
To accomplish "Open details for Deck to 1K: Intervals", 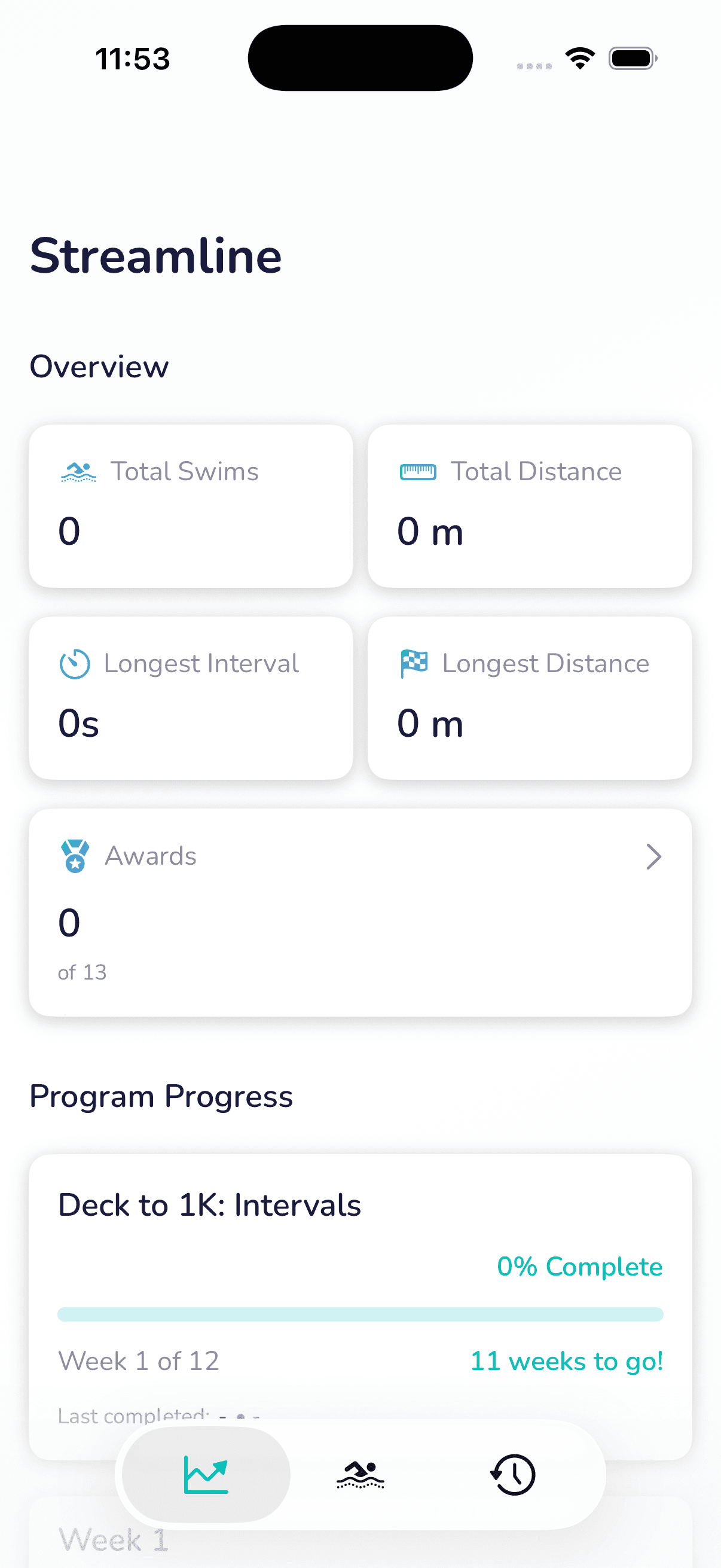I will click(210, 1204).
